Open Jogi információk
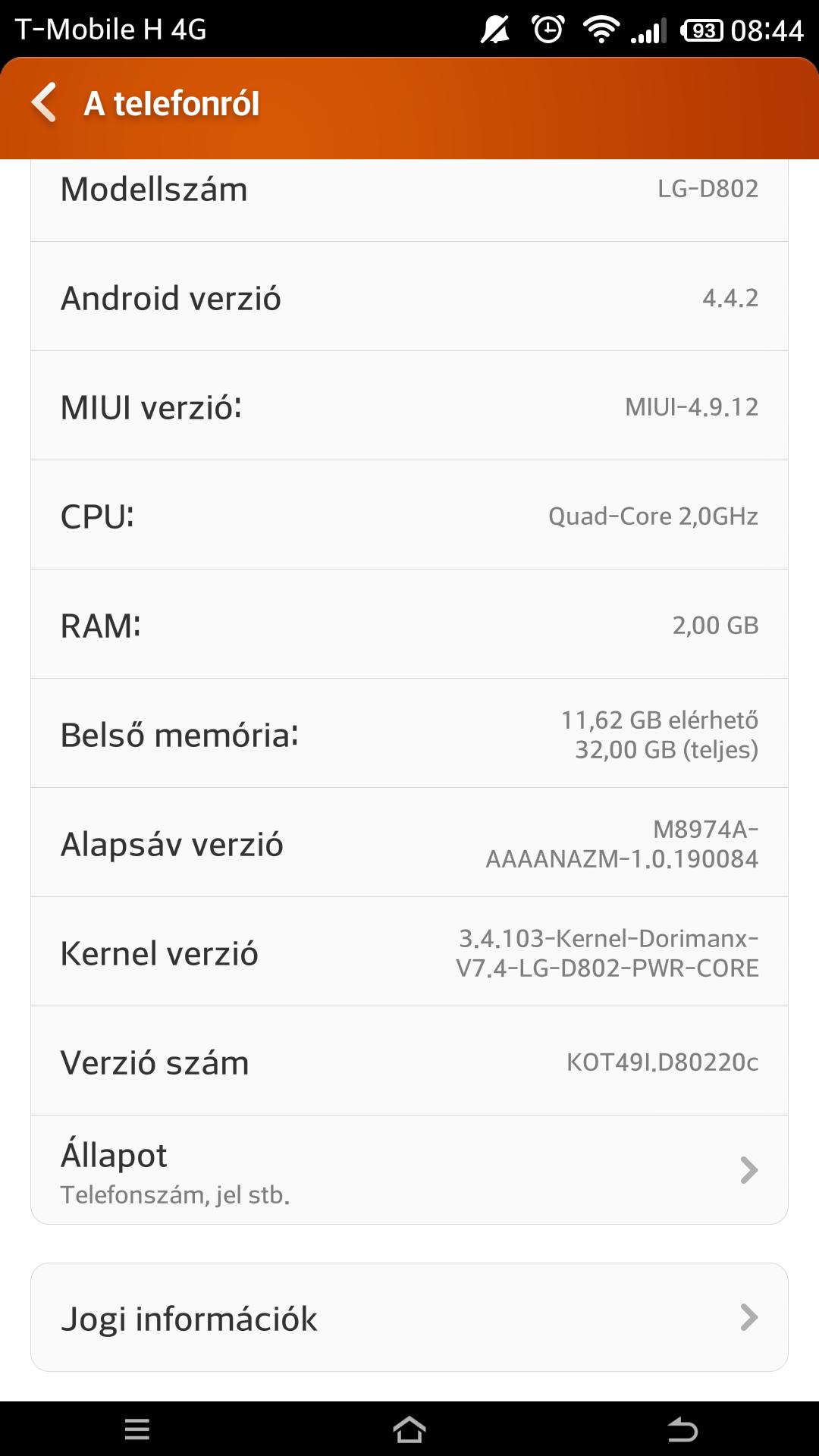Image resolution: width=819 pixels, height=1456 pixels. pyautogui.click(x=409, y=1317)
